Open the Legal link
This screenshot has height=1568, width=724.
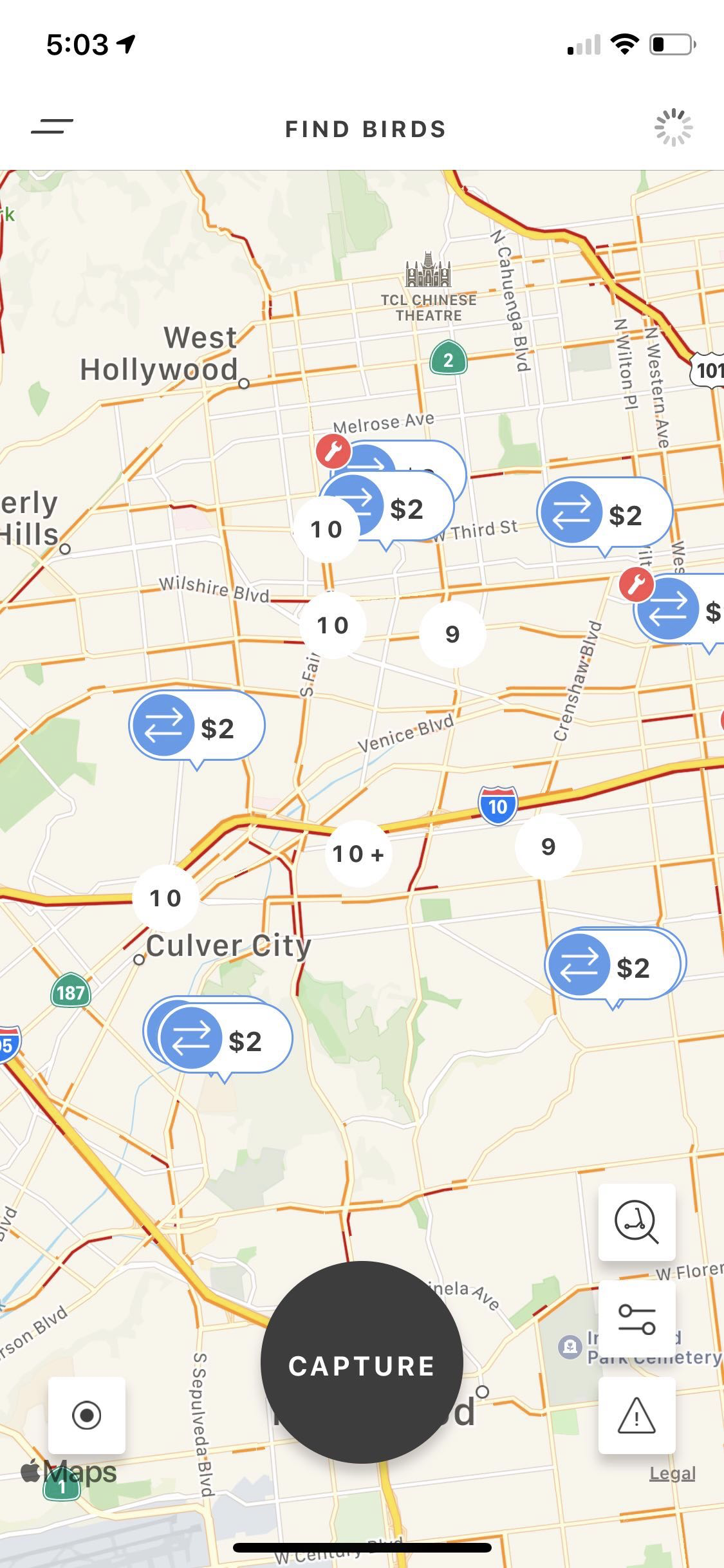point(672,1473)
